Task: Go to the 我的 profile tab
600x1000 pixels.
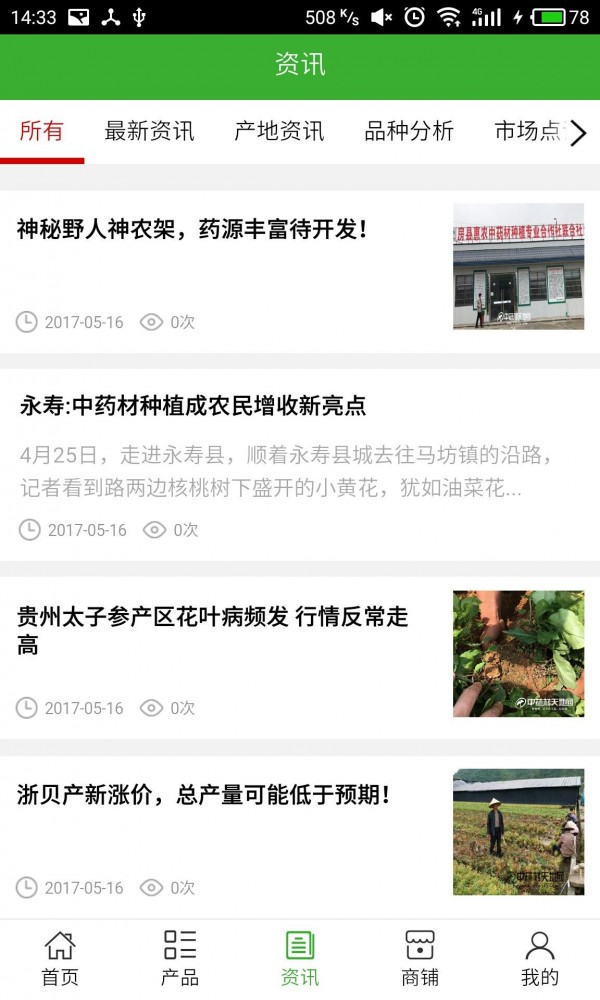Action: [x=540, y=958]
